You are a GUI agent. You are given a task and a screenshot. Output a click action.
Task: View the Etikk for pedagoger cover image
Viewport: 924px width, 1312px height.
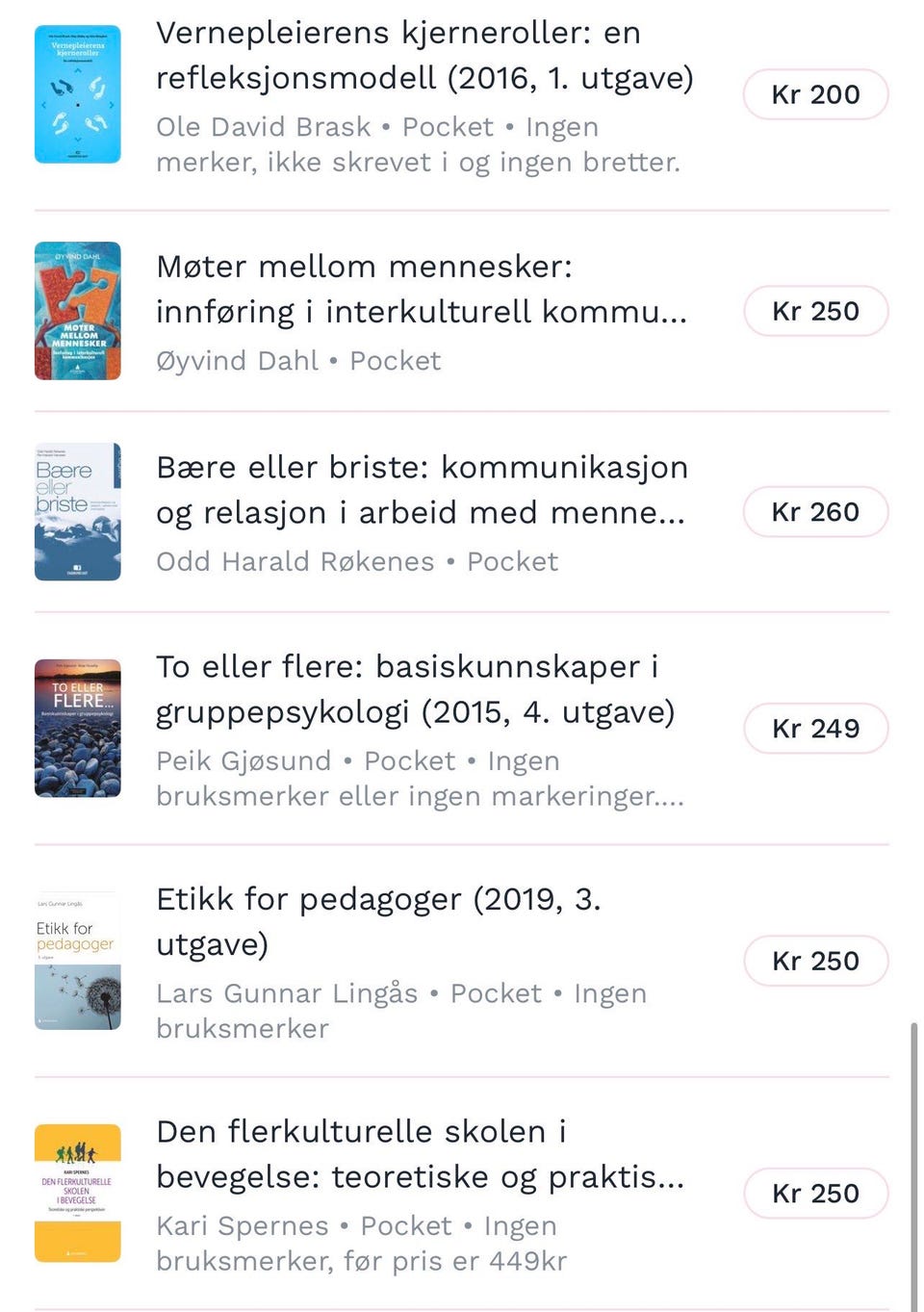(x=77, y=960)
